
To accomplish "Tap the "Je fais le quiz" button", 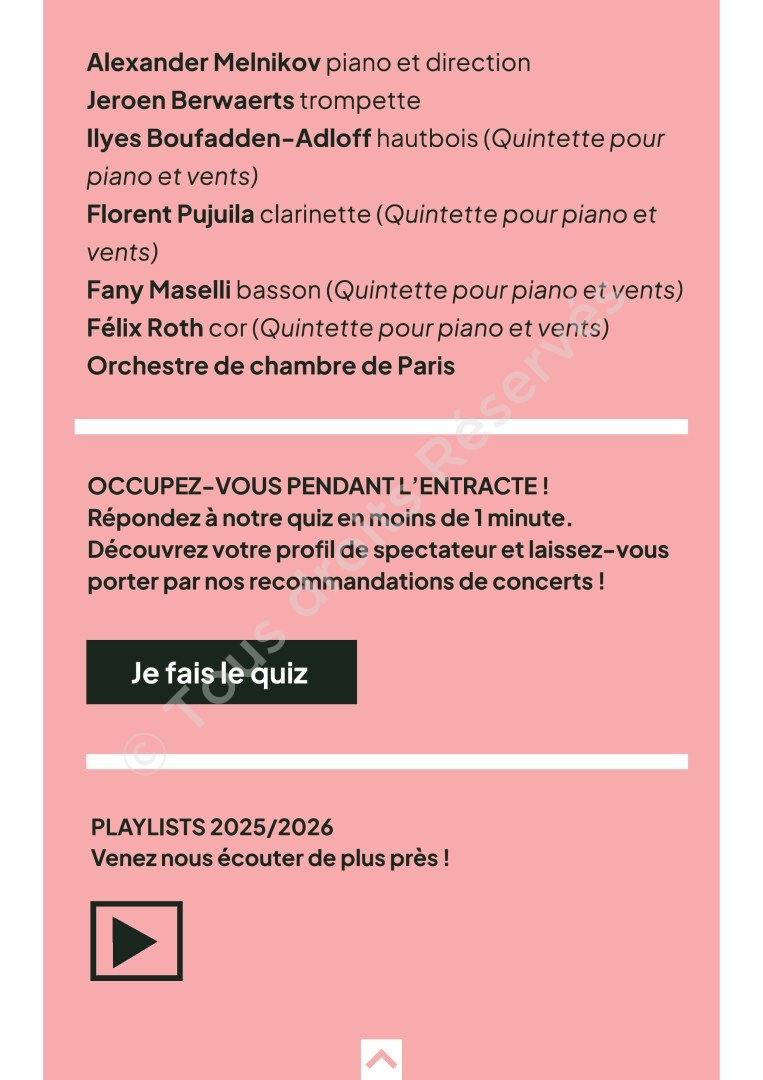I will pyautogui.click(x=221, y=672).
